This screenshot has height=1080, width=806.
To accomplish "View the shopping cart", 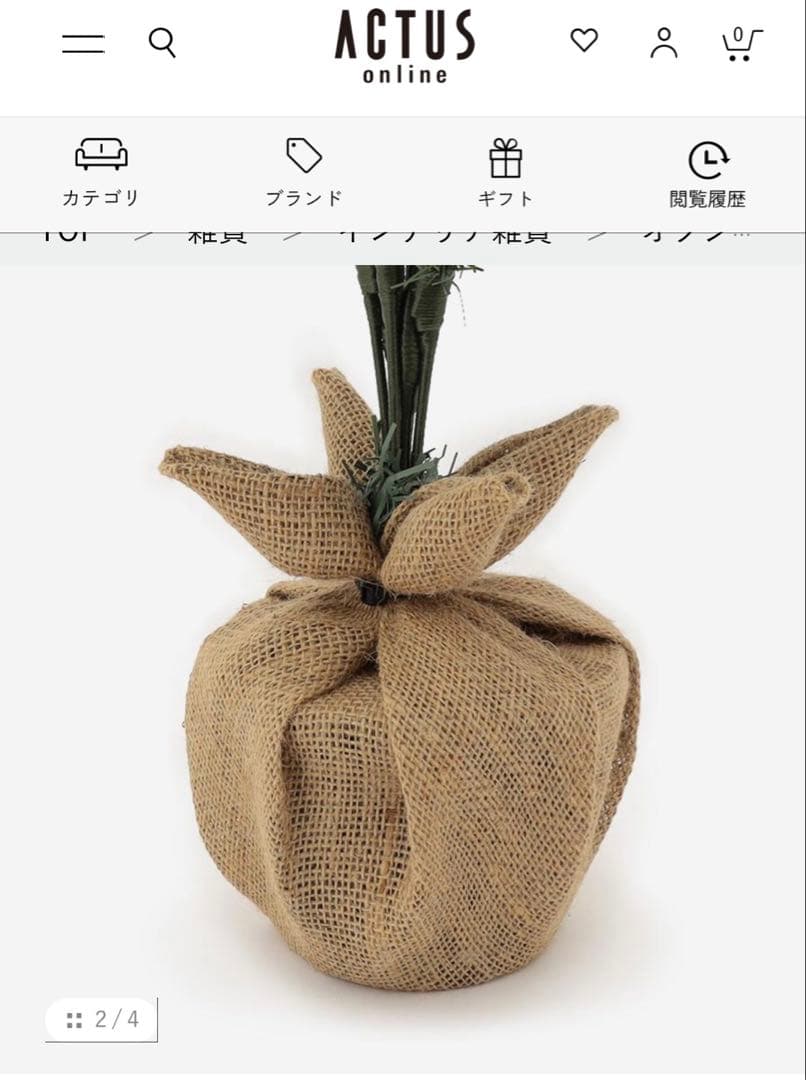I will click(740, 44).
